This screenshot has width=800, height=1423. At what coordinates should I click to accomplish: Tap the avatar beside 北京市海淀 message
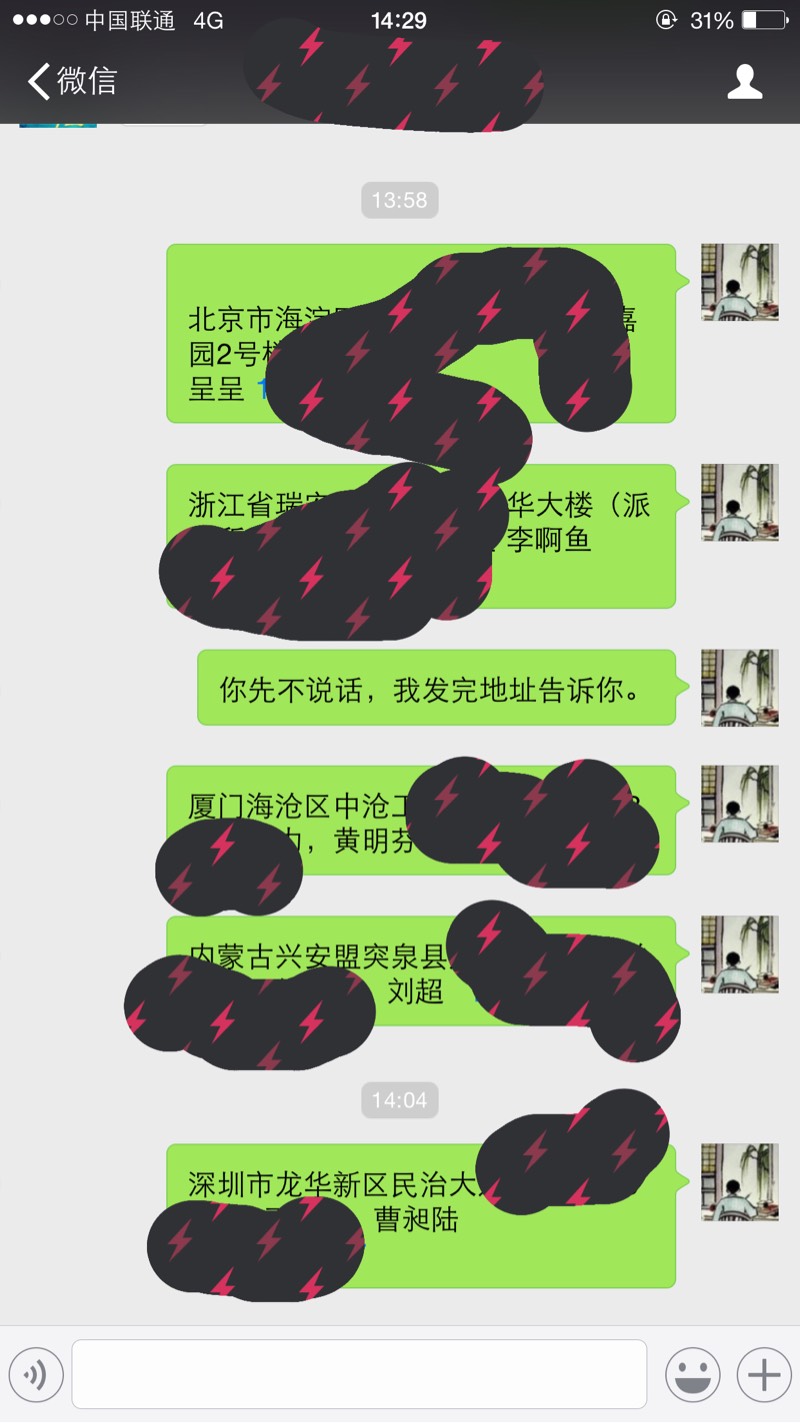740,282
